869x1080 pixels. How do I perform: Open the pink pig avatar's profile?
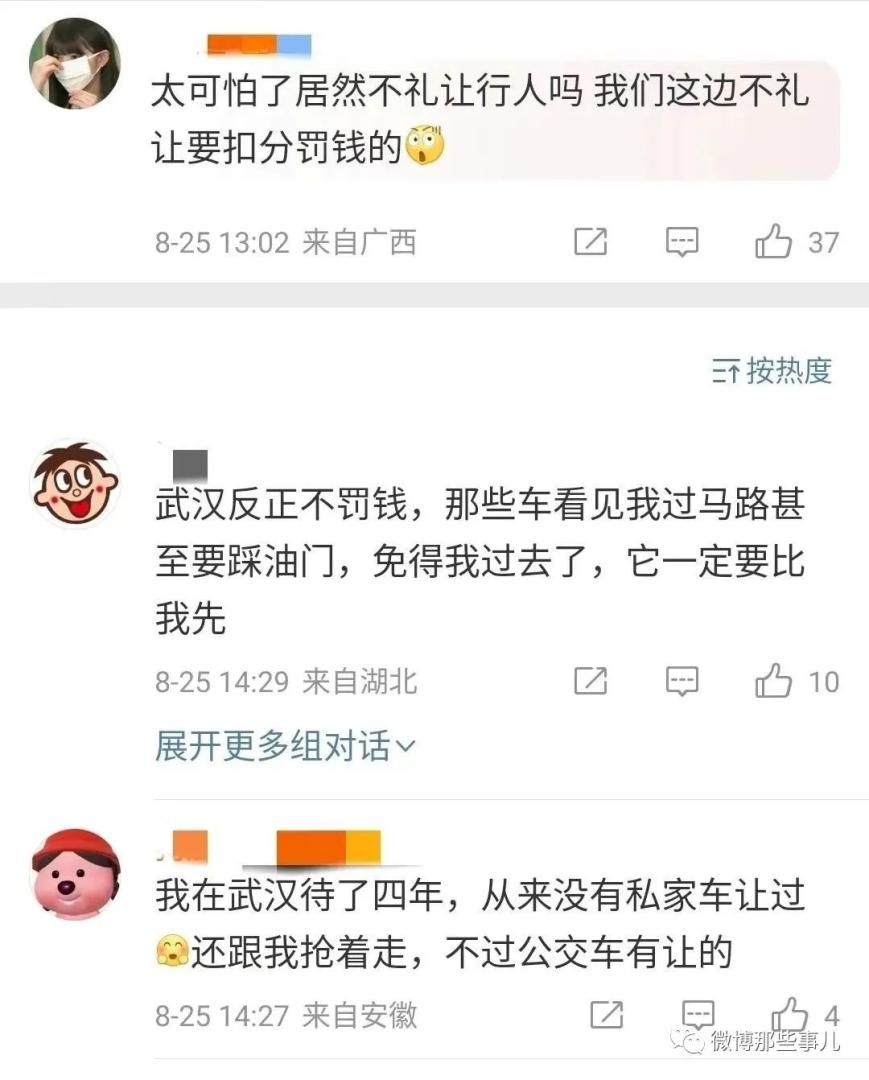[75, 873]
